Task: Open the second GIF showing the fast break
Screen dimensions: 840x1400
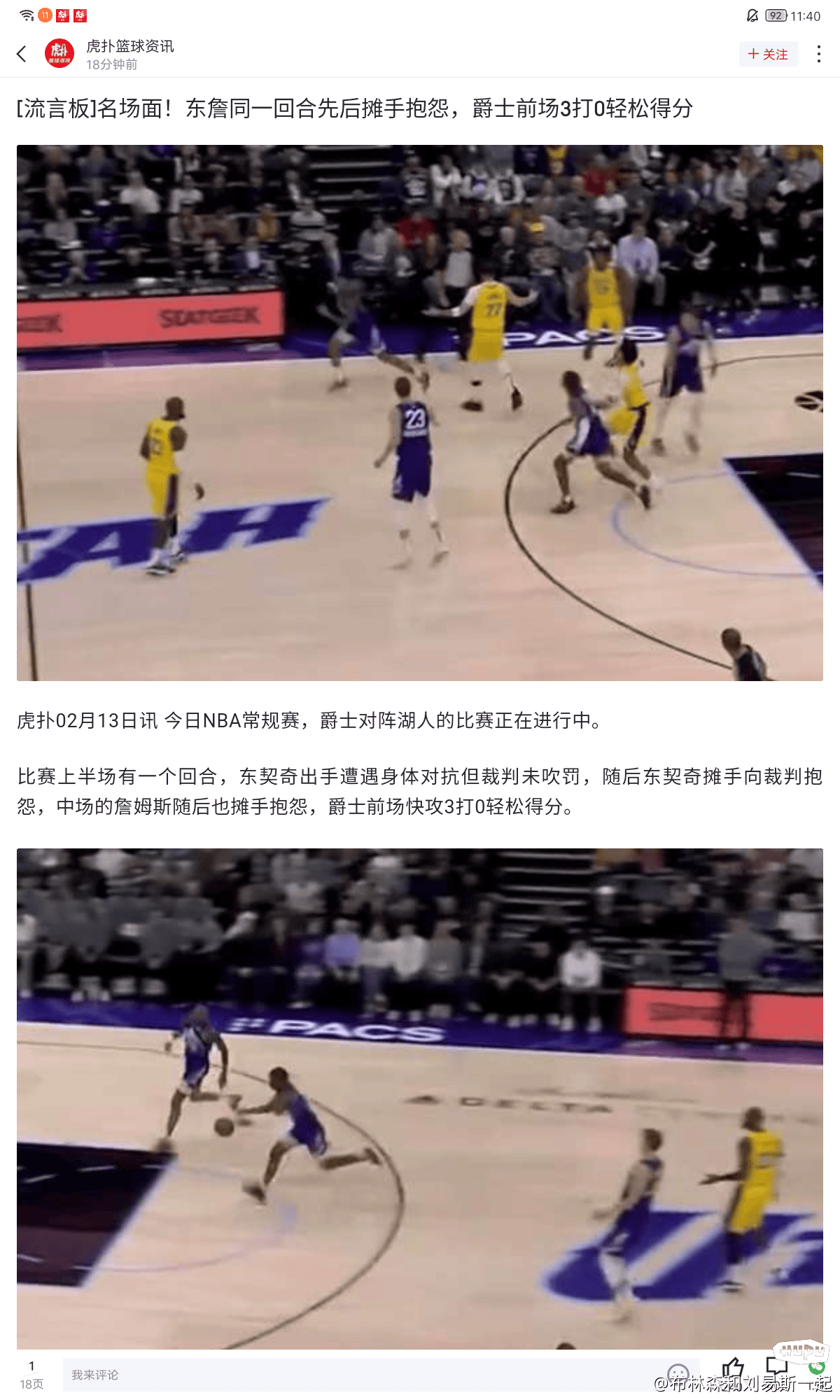Action: (420, 1098)
